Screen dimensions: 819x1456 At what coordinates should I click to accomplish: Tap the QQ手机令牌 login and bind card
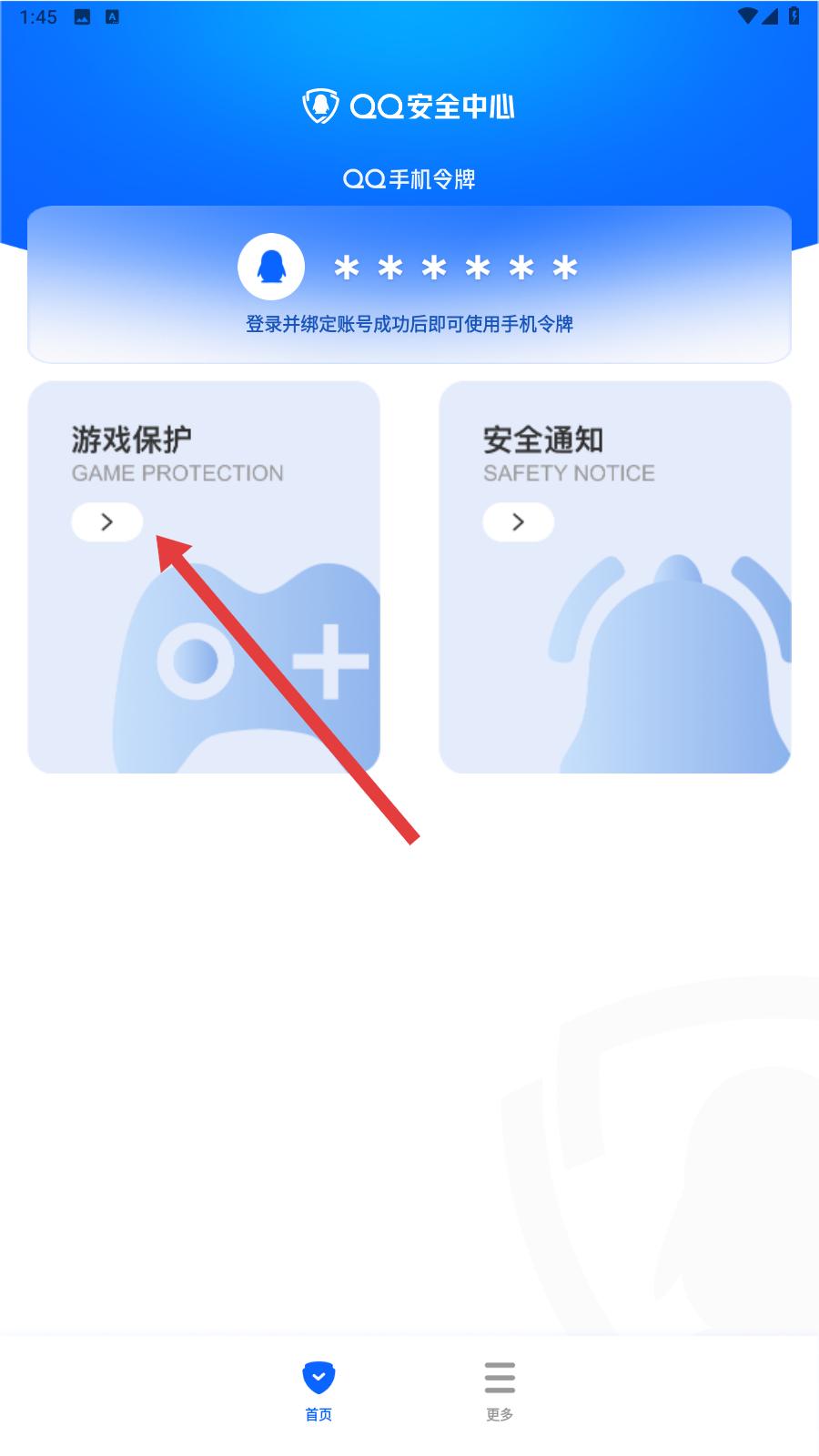(x=409, y=285)
